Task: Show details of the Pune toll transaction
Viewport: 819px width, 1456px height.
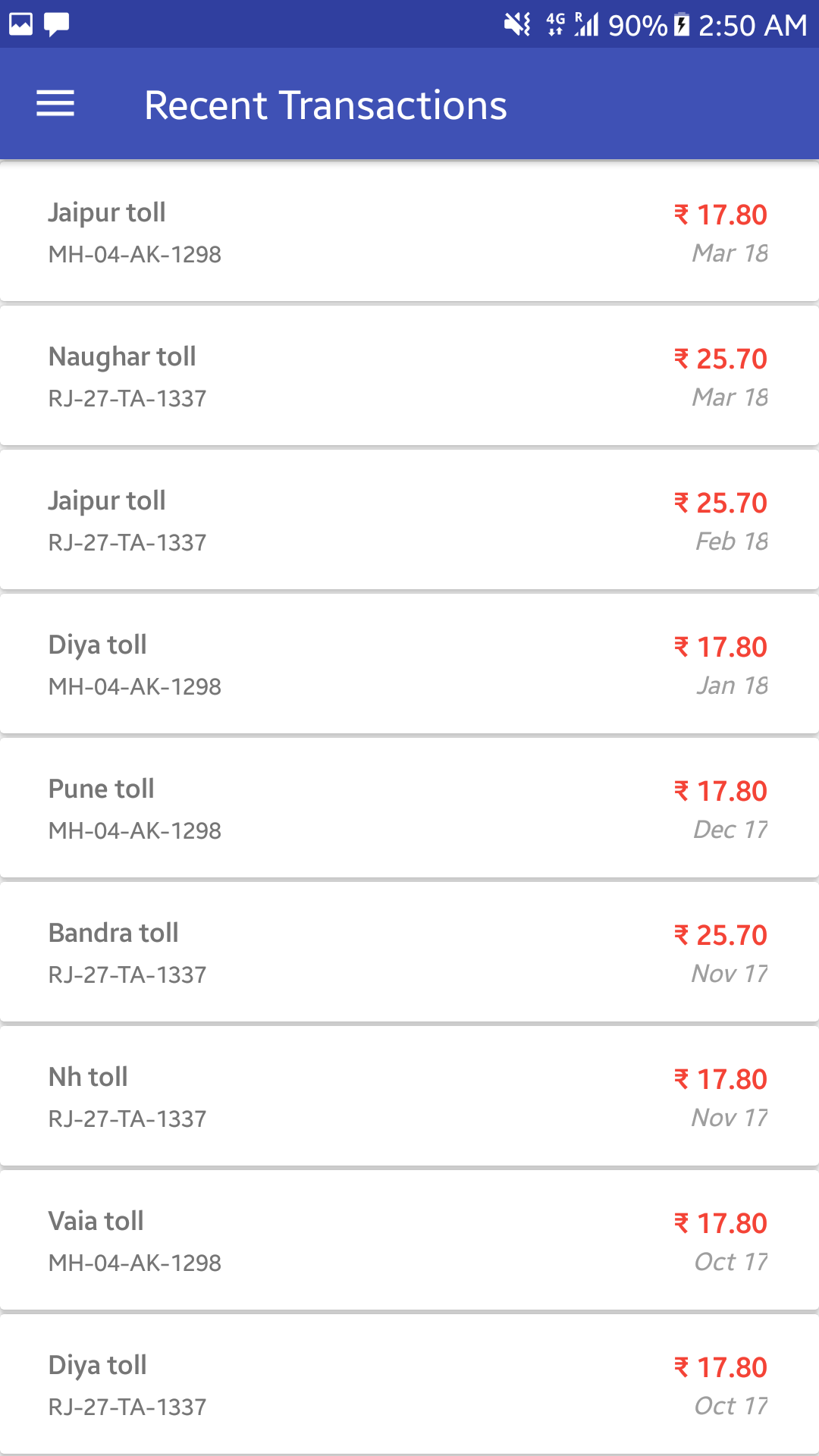Action: [x=409, y=808]
